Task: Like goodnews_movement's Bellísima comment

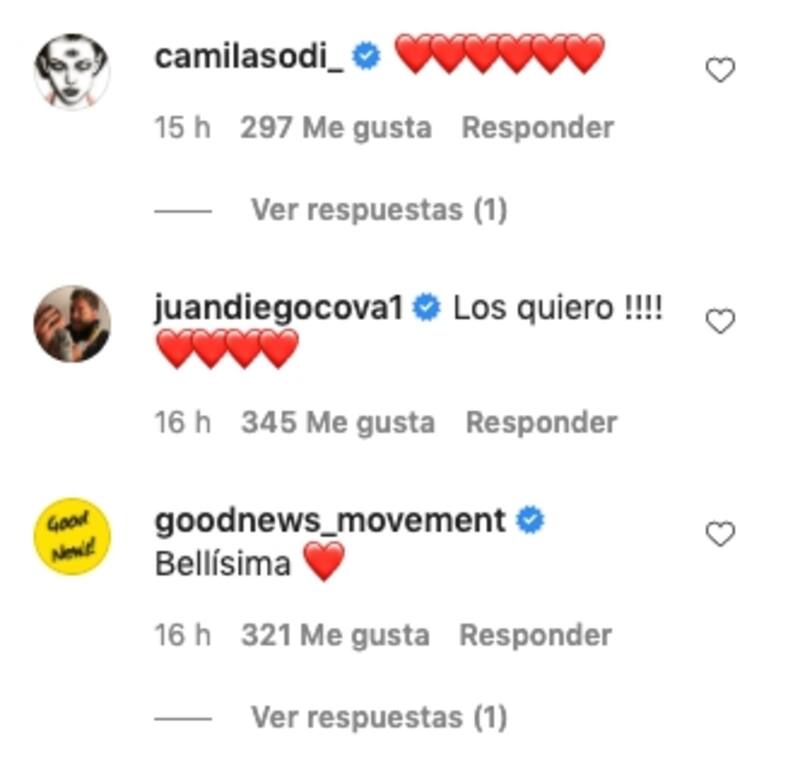Action: [720, 534]
